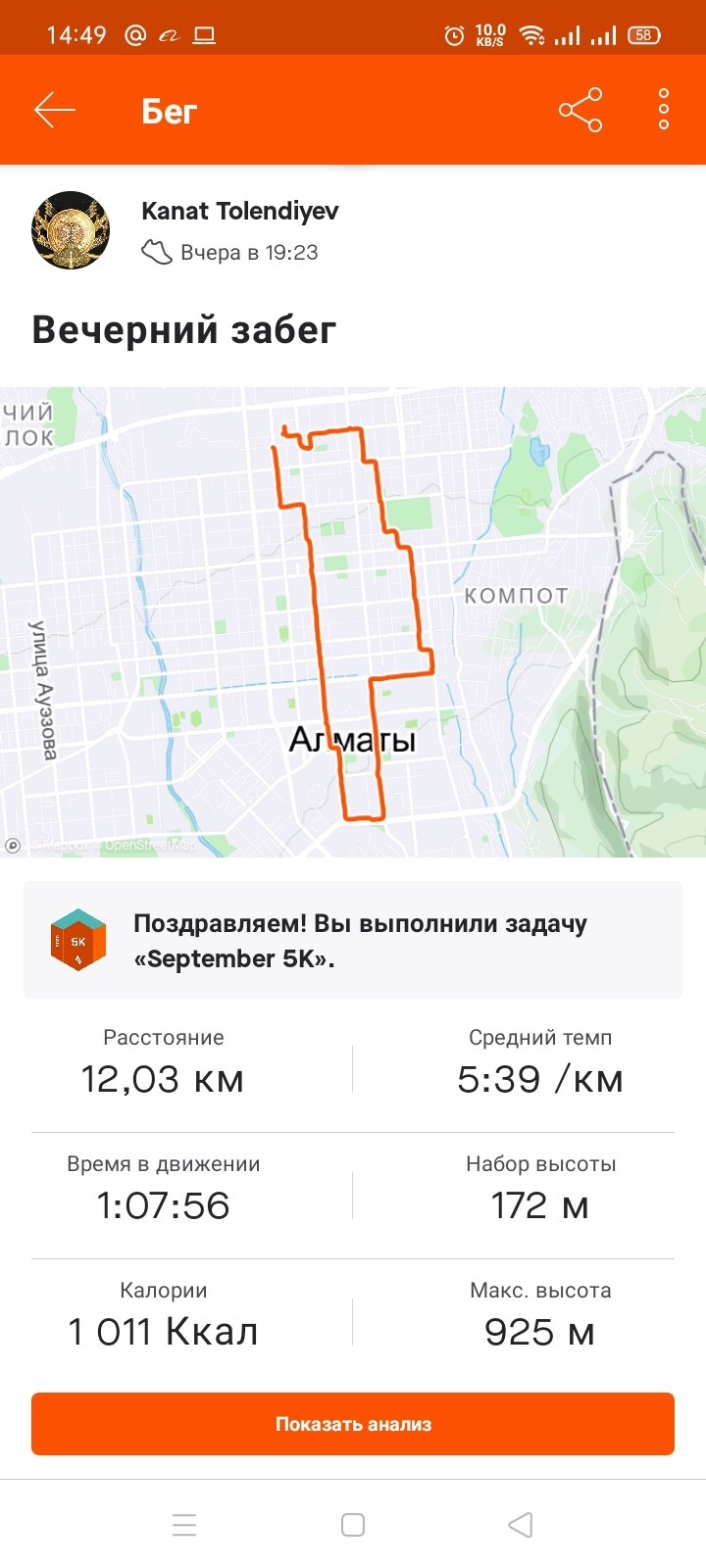Go back using the top arrow
This screenshot has height=1568, width=706.
click(55, 110)
